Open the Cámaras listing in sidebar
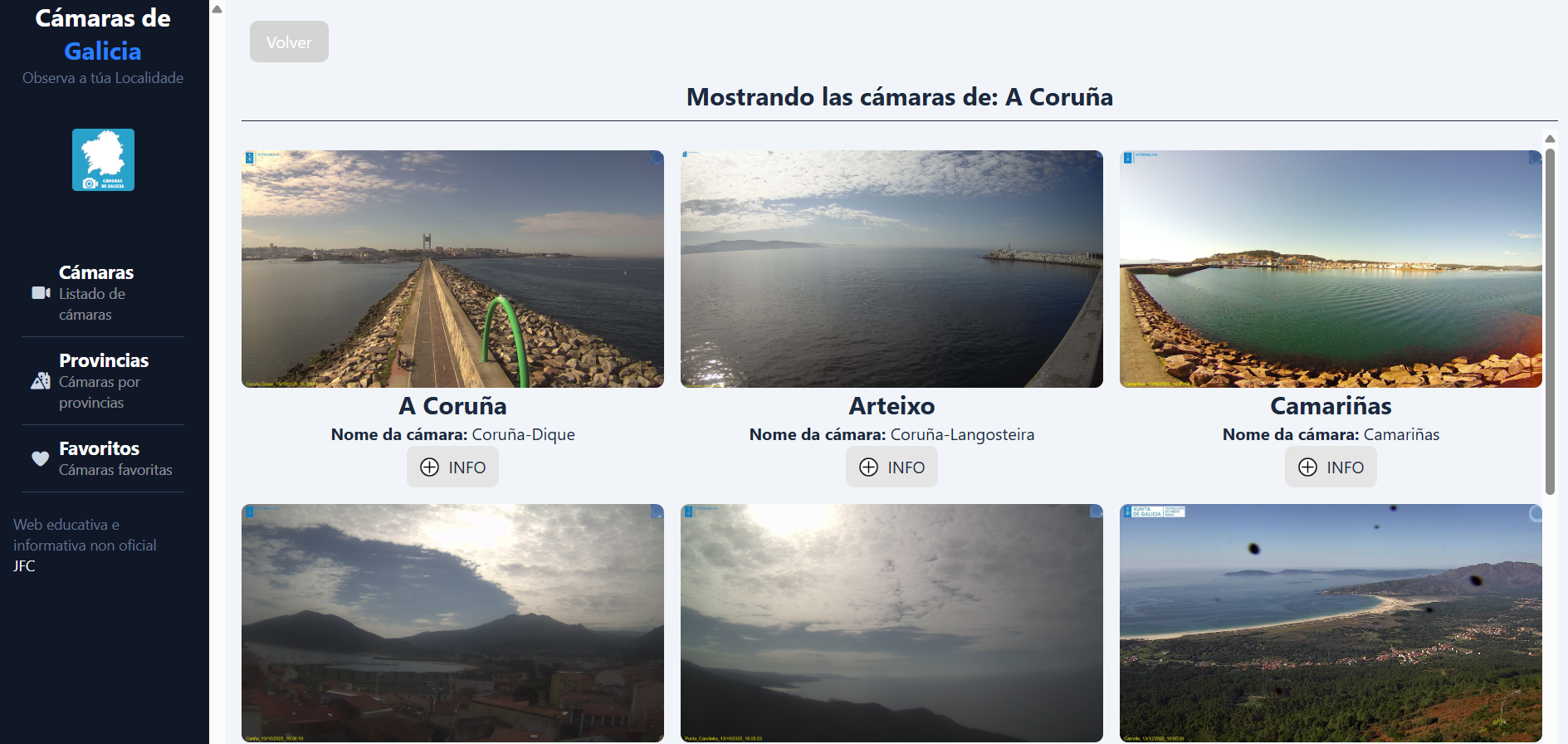Image resolution: width=1568 pixels, height=744 pixels. point(96,292)
